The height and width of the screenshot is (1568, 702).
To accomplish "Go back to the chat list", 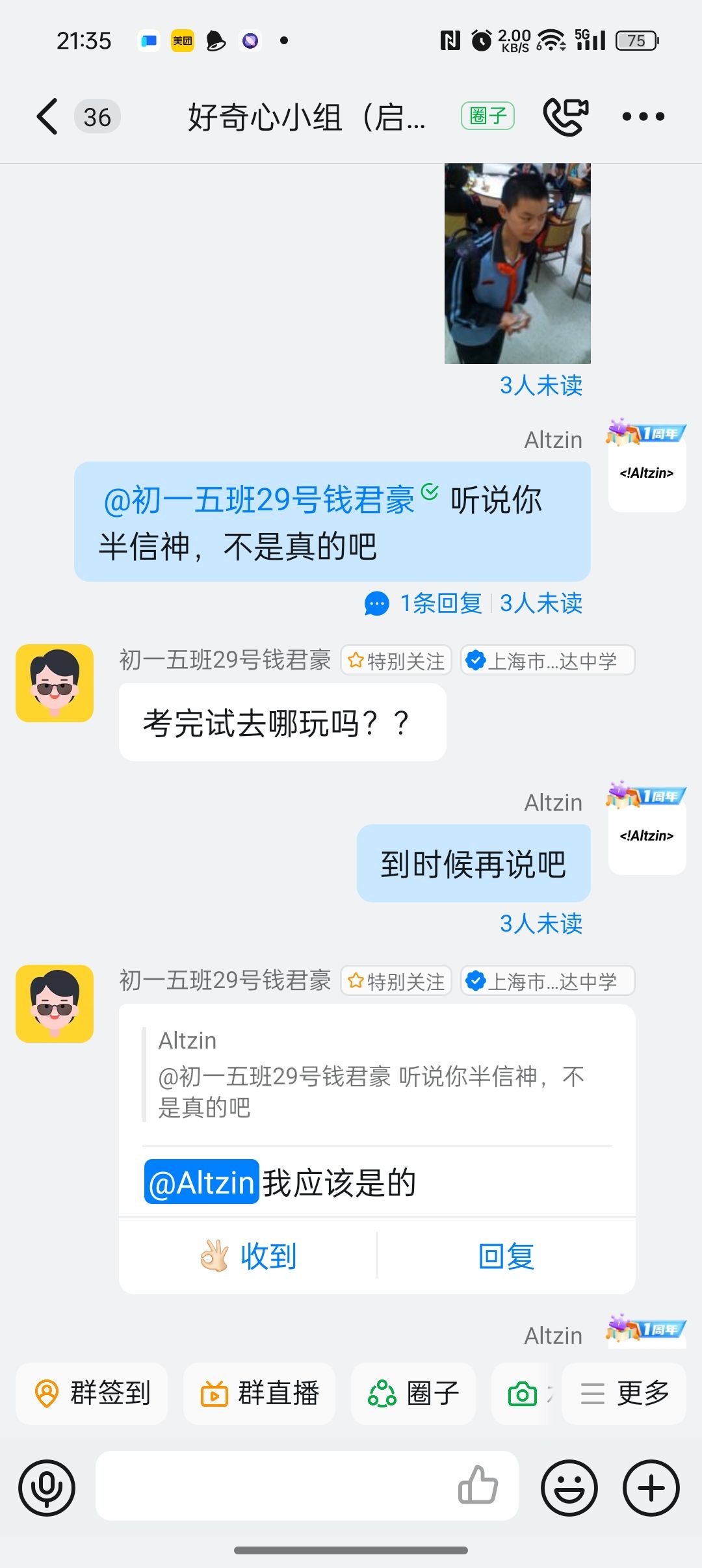I will coord(48,117).
